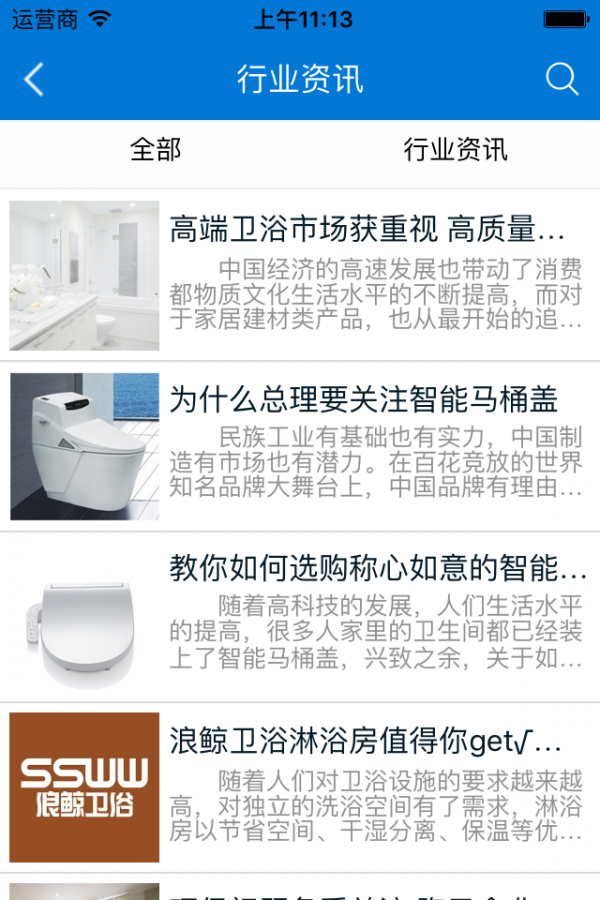Image resolution: width=600 pixels, height=900 pixels.
Task: Switch to the 全部 tab
Action: pyautogui.click(x=155, y=150)
